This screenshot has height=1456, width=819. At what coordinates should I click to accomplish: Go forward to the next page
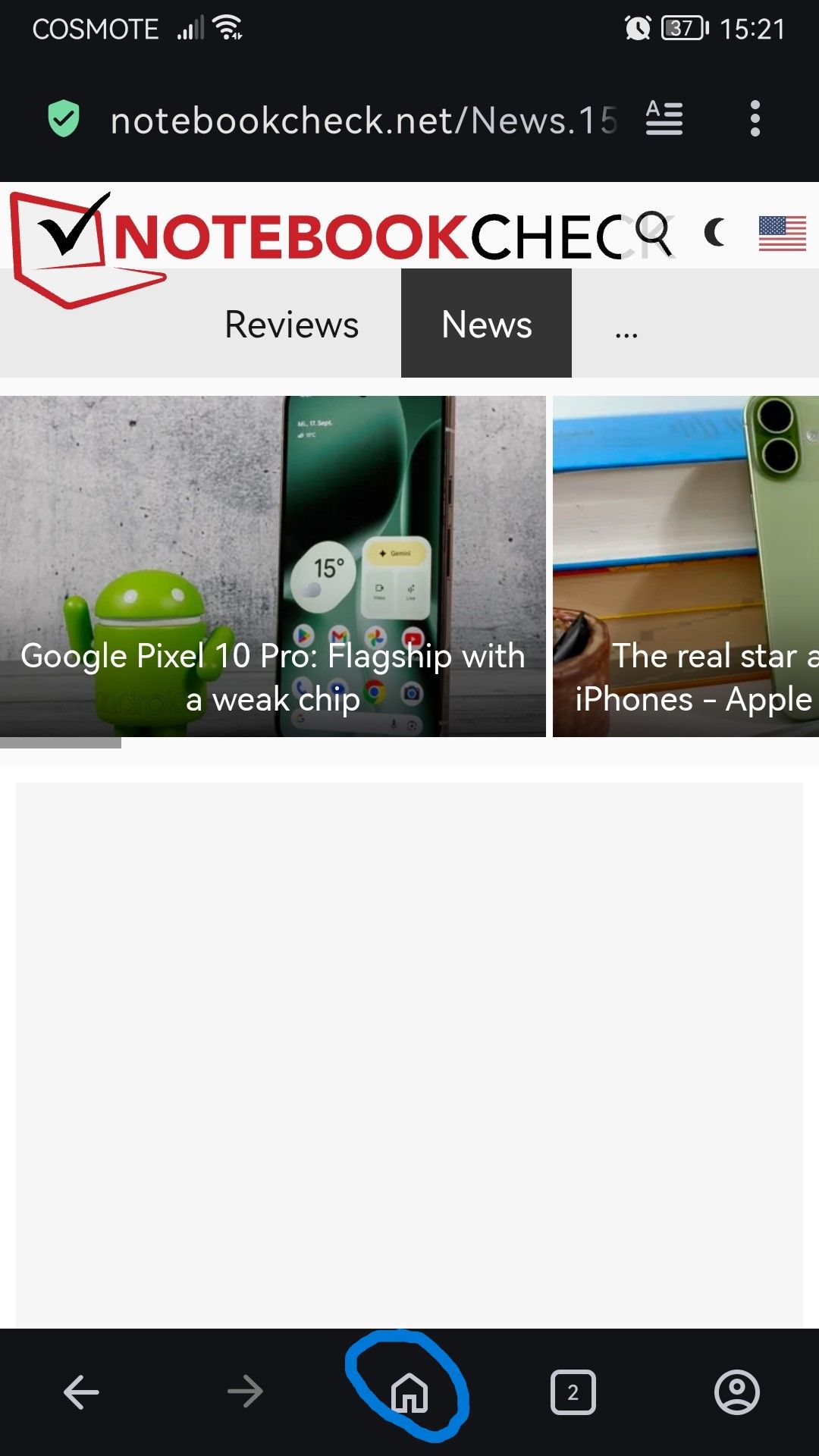click(245, 1392)
